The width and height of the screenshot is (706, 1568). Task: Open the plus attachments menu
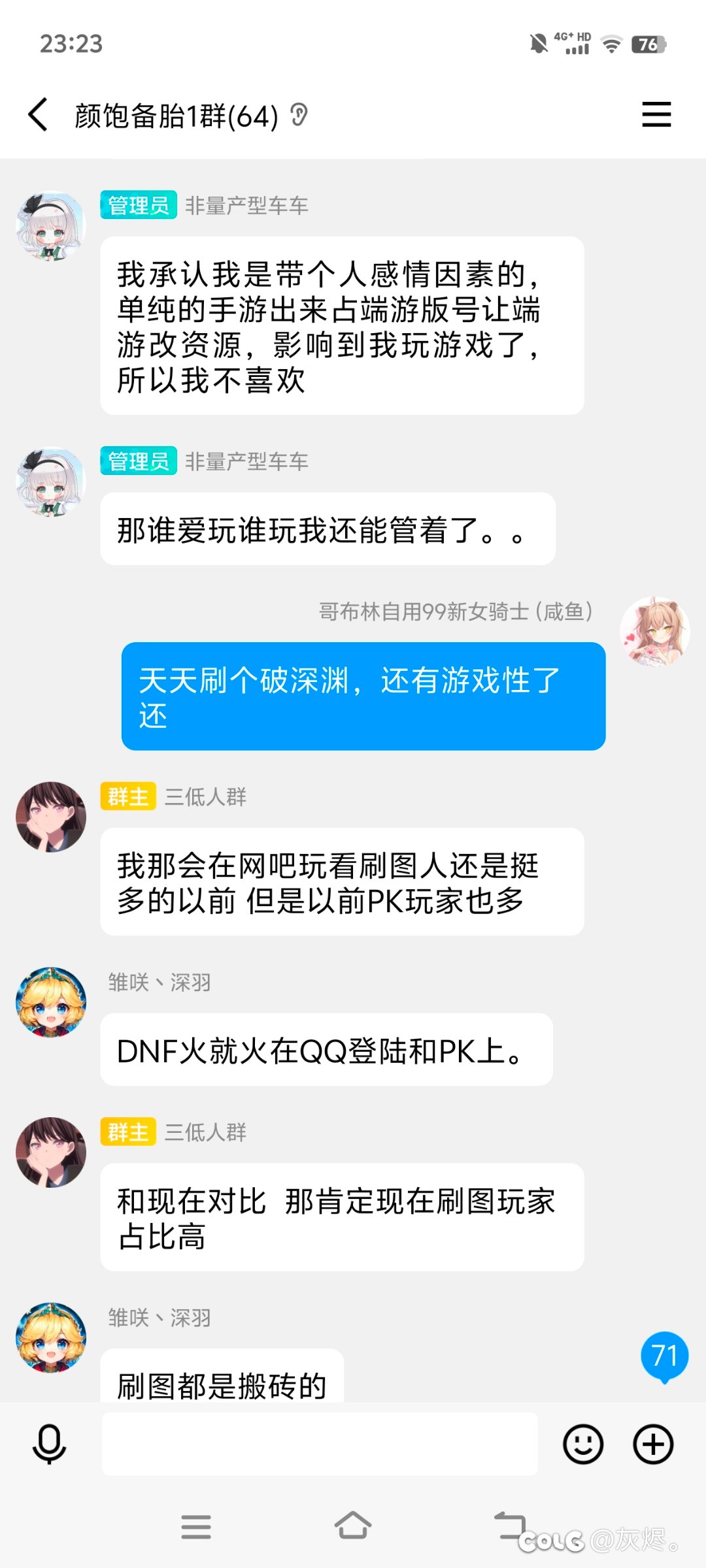tap(653, 1444)
